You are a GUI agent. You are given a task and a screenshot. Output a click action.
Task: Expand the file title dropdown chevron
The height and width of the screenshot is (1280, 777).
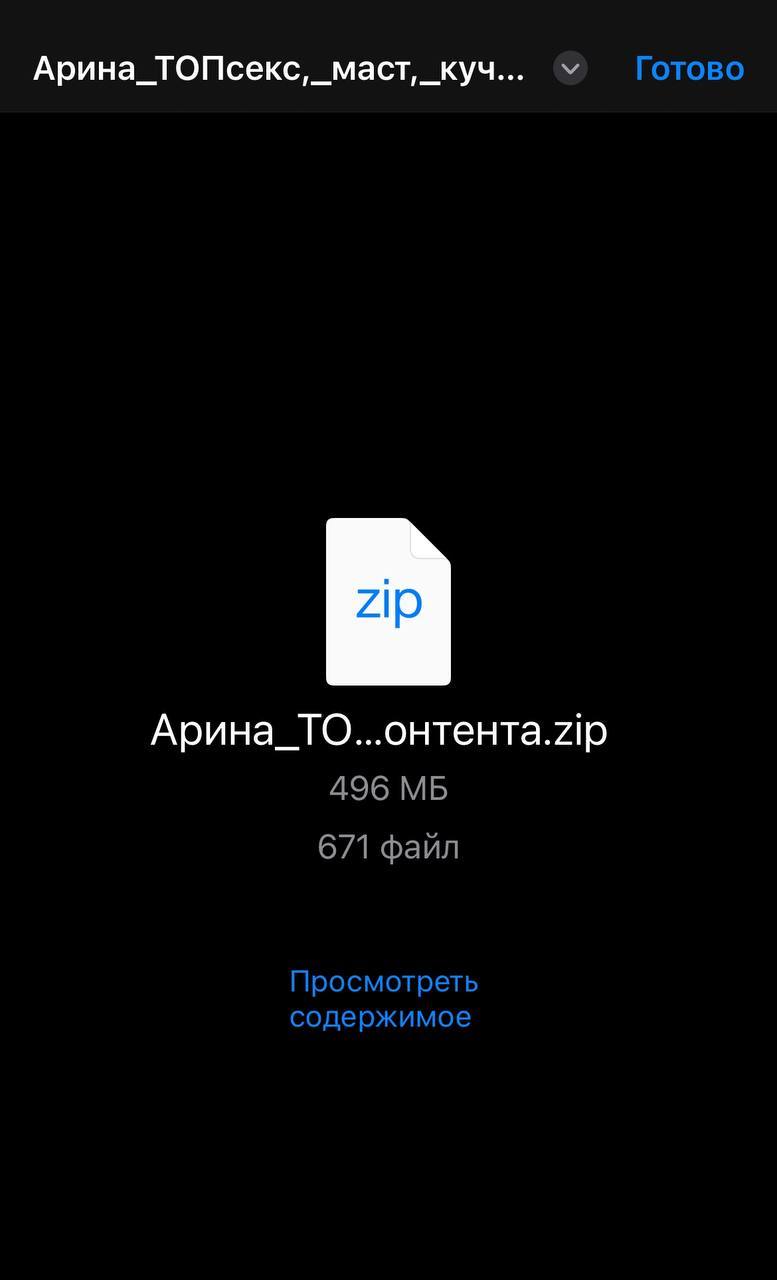click(570, 69)
